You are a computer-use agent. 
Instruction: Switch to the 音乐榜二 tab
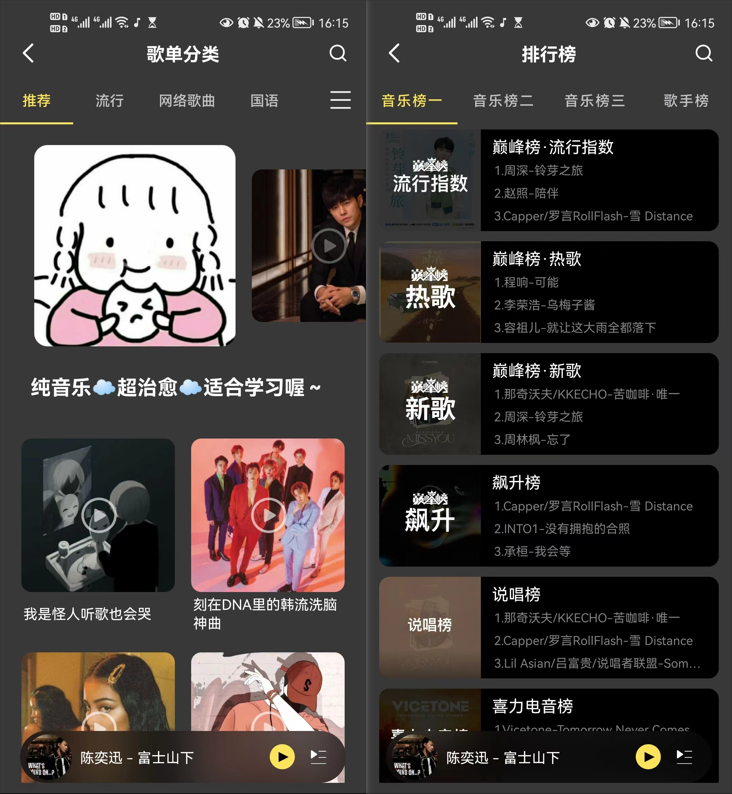click(x=503, y=101)
